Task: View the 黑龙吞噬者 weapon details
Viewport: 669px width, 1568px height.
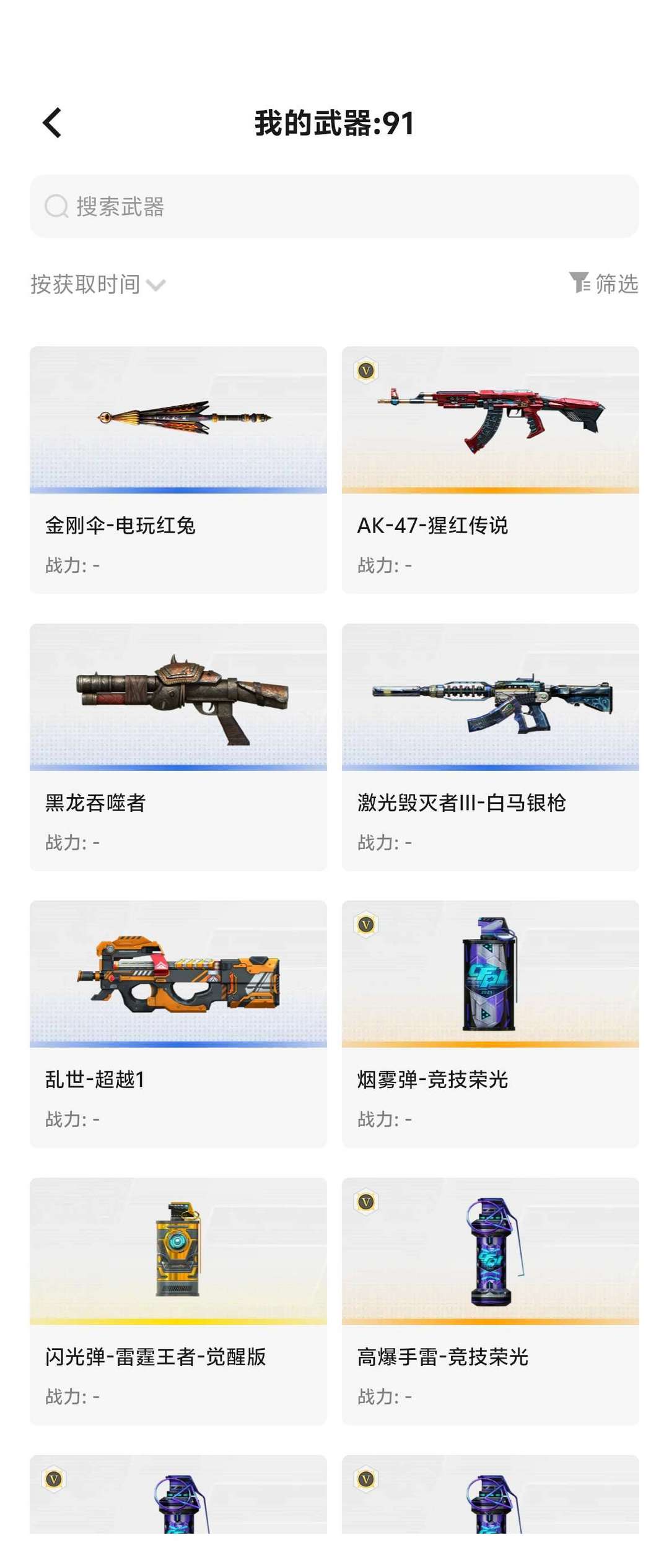Action: [178, 747]
